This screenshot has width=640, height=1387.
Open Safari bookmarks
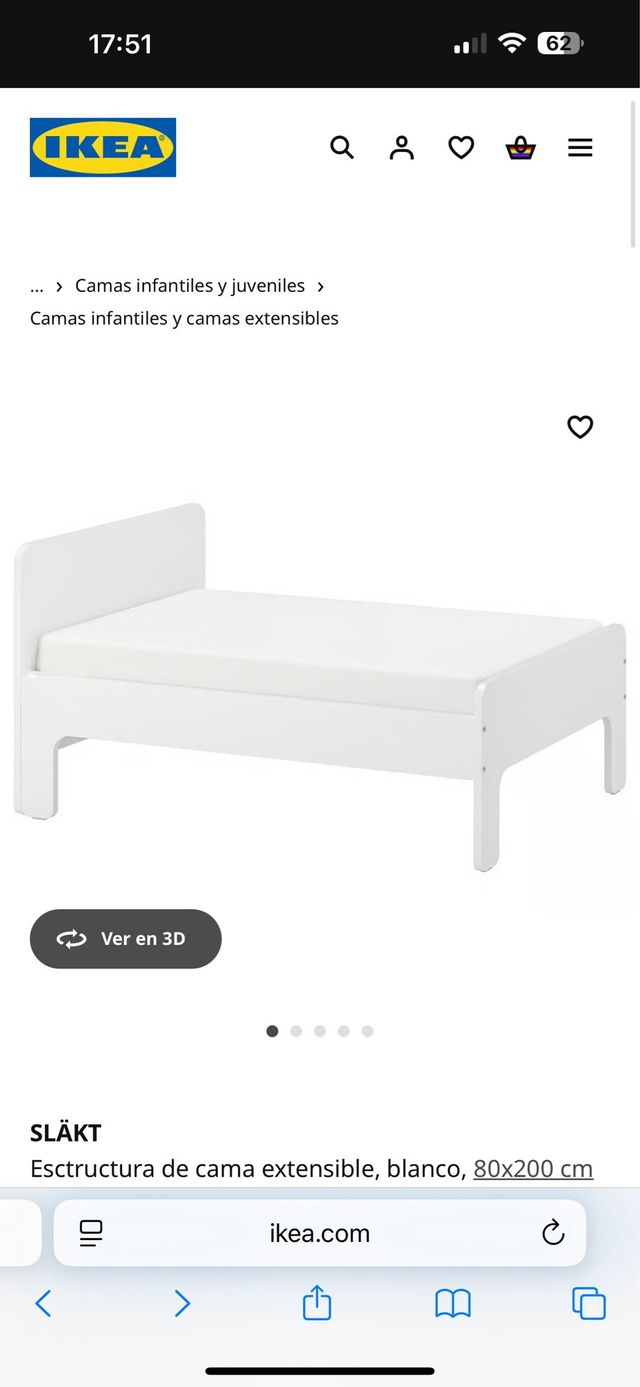pyautogui.click(x=453, y=1303)
